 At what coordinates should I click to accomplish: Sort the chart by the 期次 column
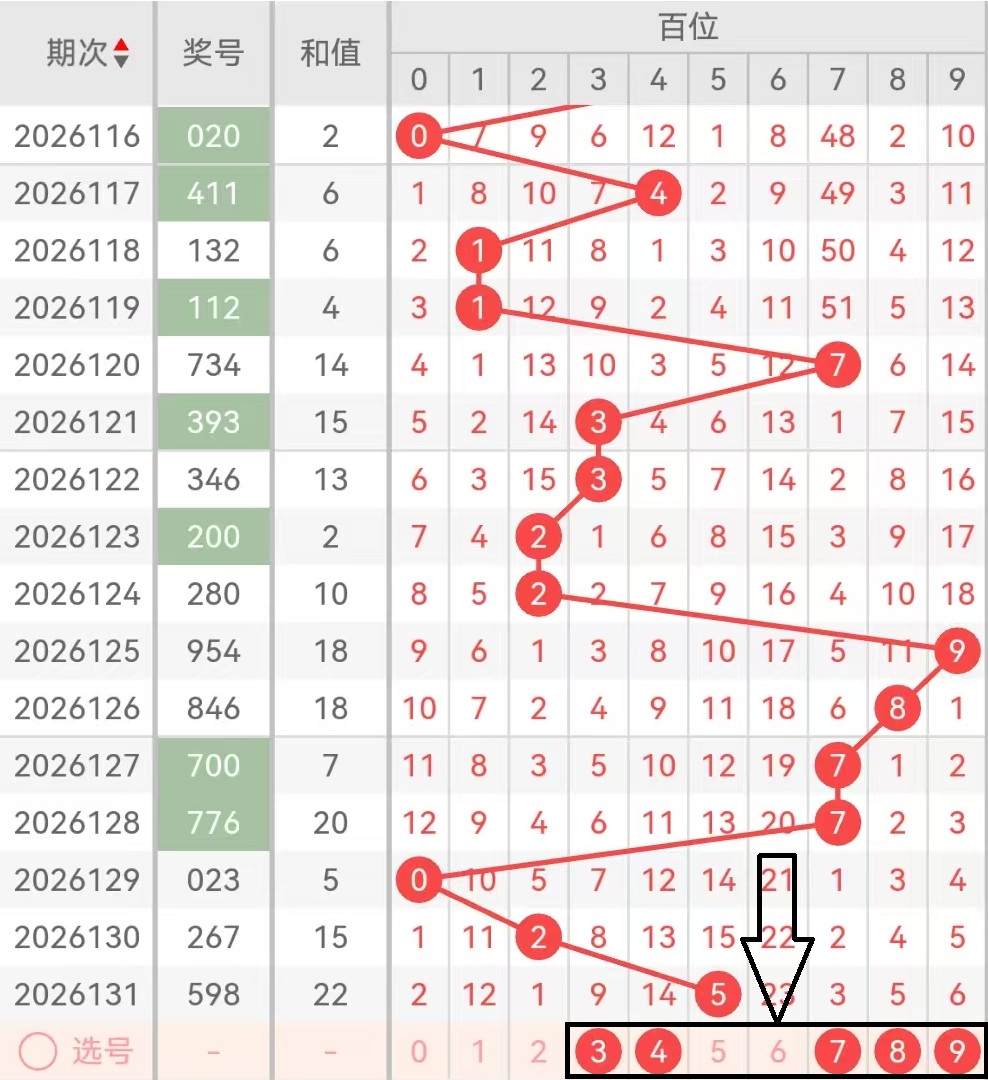(121, 53)
